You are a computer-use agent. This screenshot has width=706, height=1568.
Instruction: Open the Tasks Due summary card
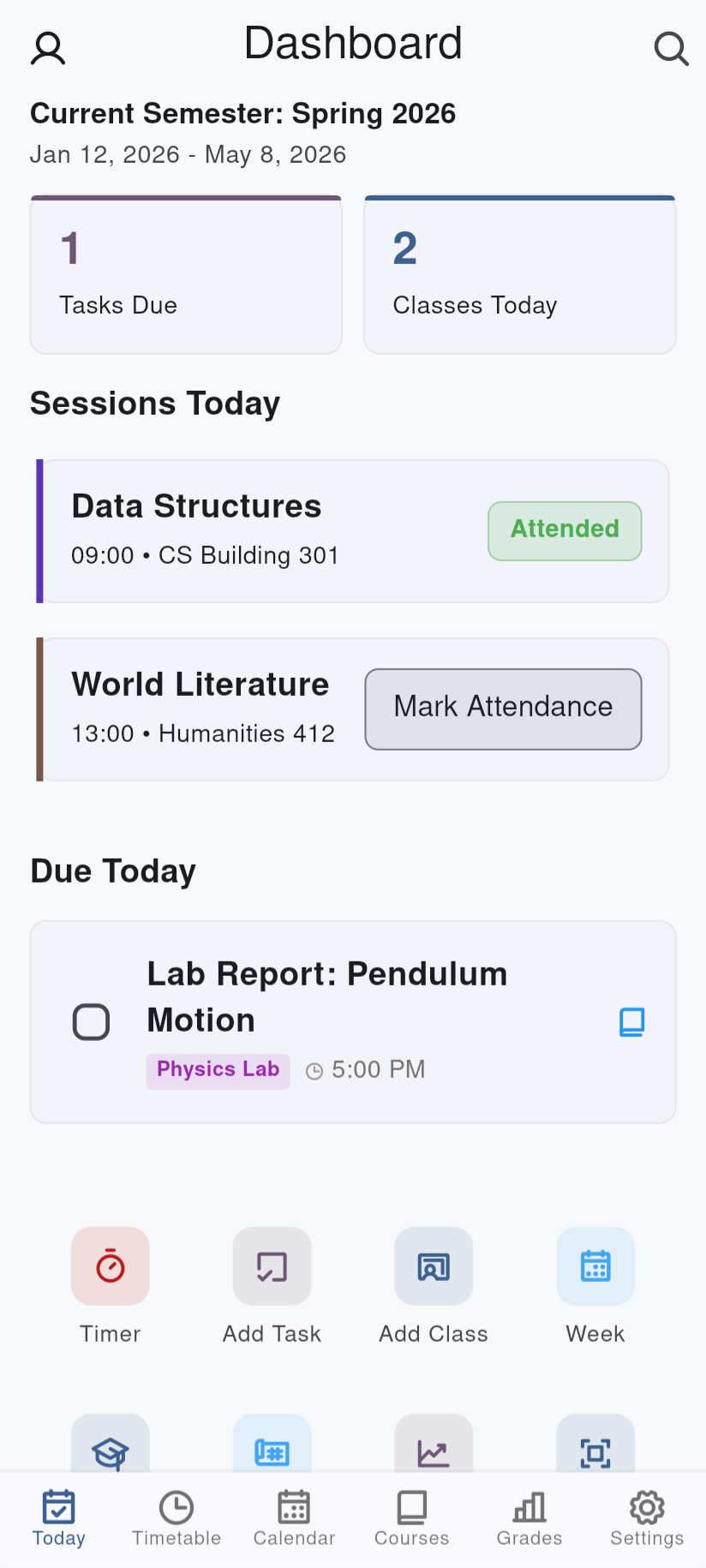(x=186, y=274)
